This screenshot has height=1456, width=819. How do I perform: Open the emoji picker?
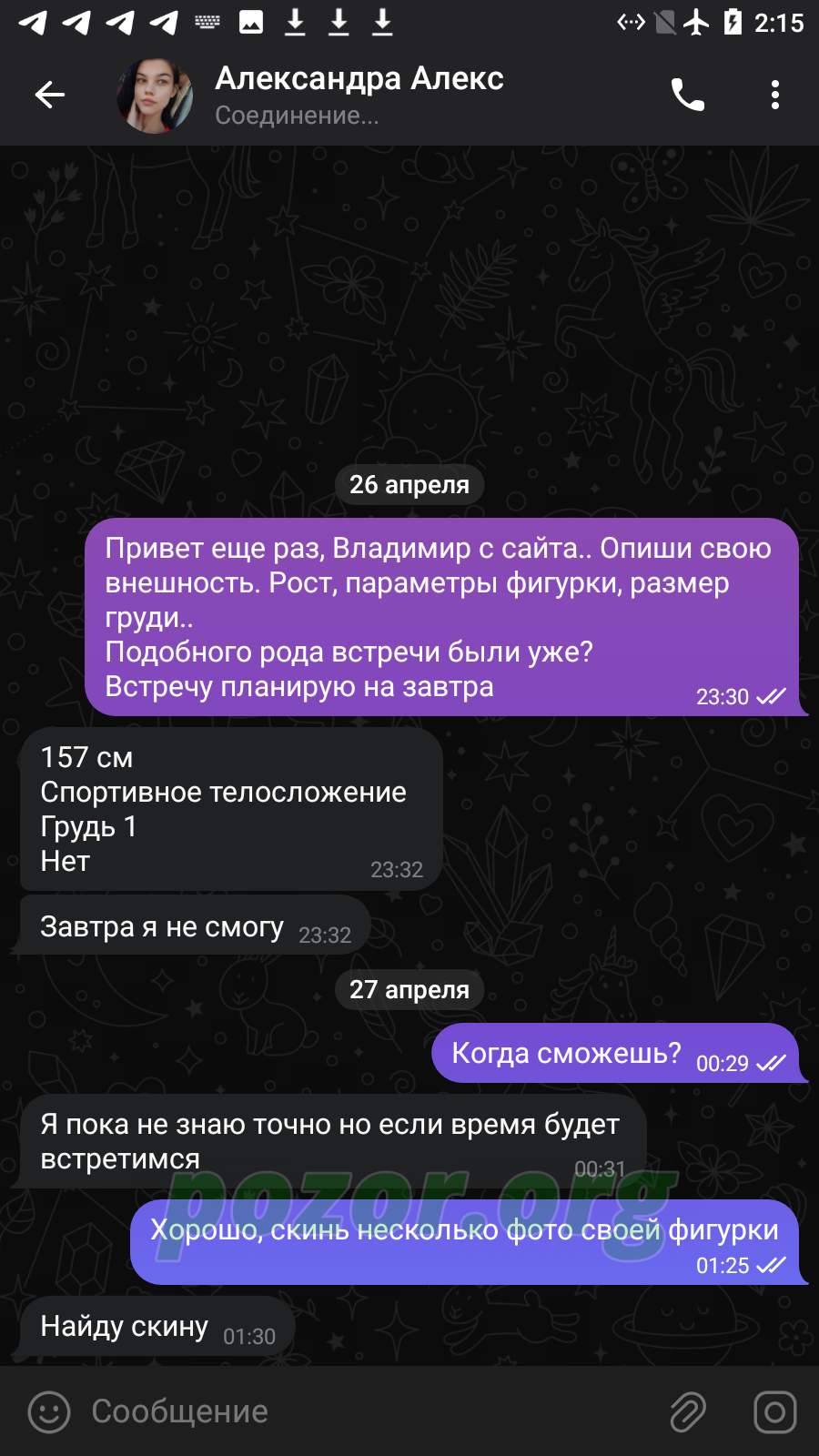click(49, 1412)
